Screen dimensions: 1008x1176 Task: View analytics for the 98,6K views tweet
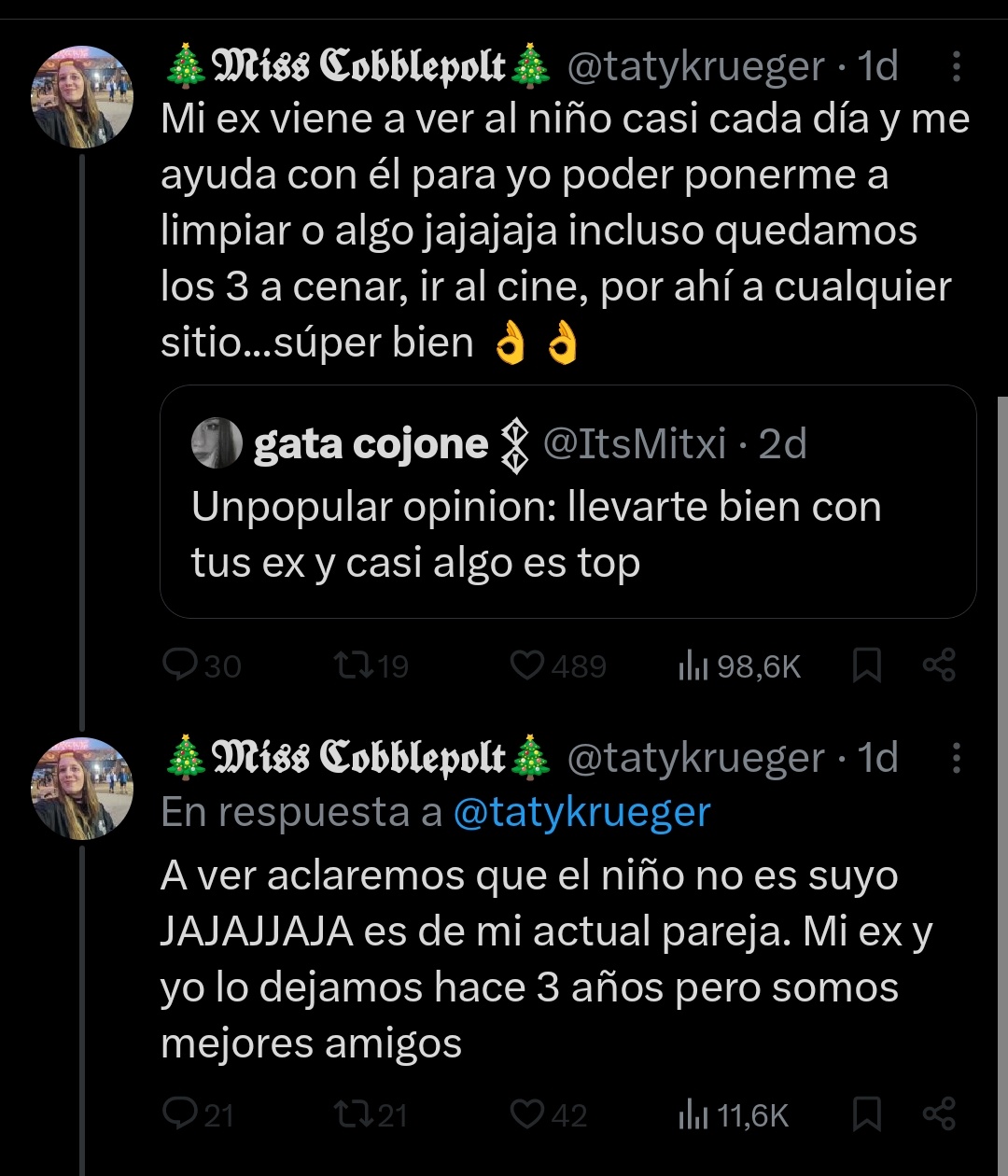click(x=693, y=665)
